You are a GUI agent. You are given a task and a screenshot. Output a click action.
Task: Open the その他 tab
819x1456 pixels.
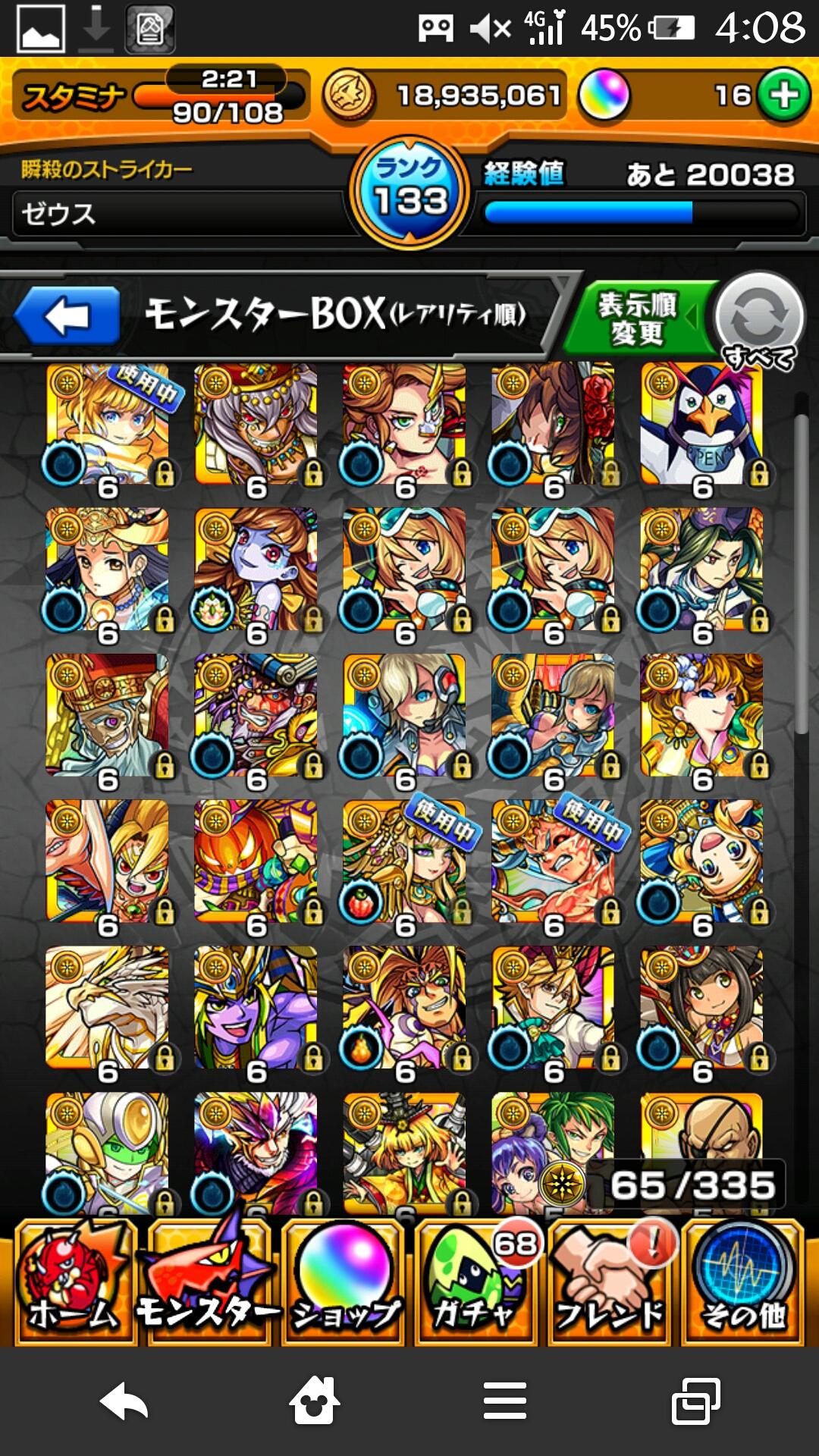(x=743, y=1283)
